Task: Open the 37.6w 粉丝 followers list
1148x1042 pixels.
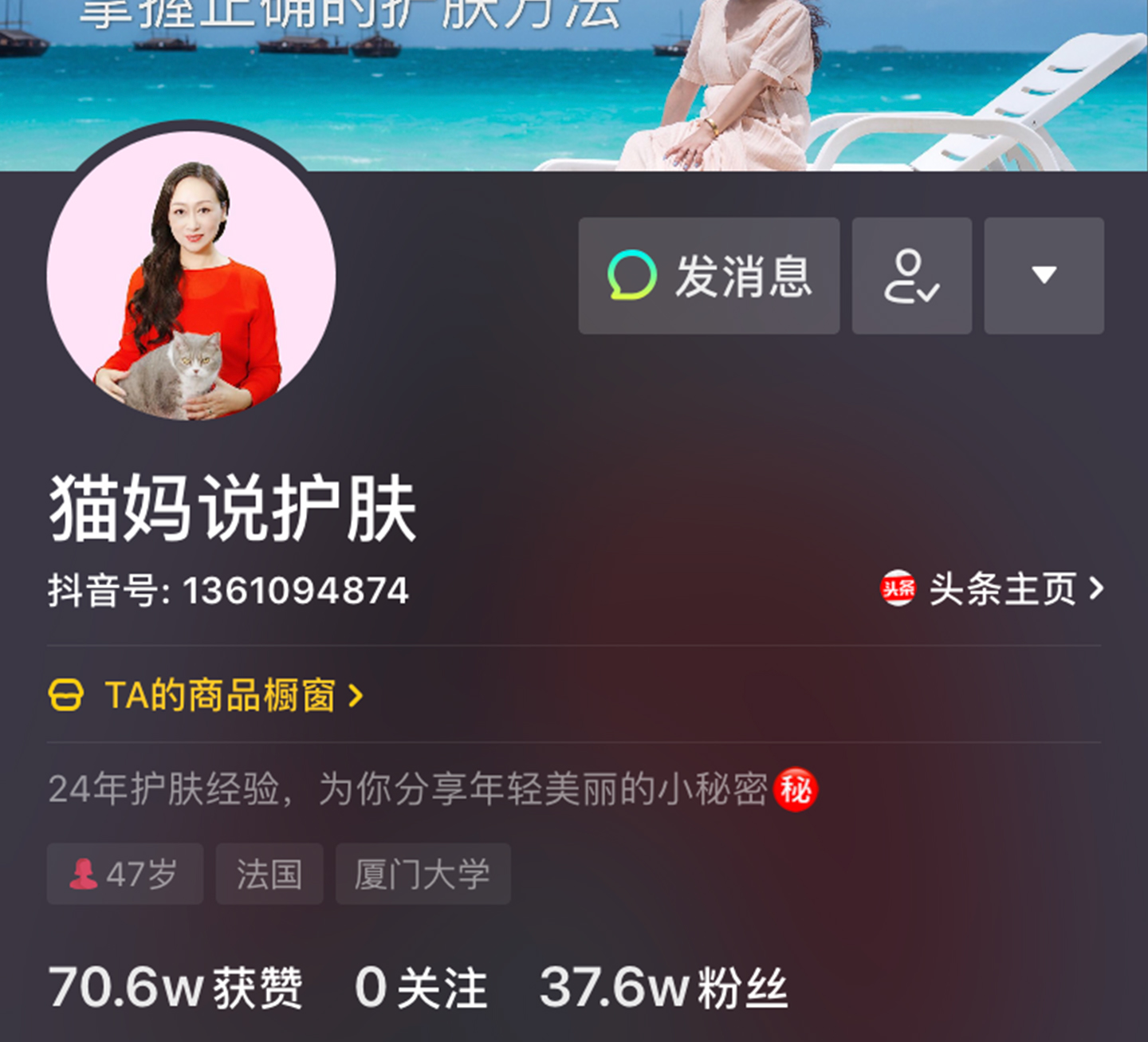Action: (x=663, y=988)
